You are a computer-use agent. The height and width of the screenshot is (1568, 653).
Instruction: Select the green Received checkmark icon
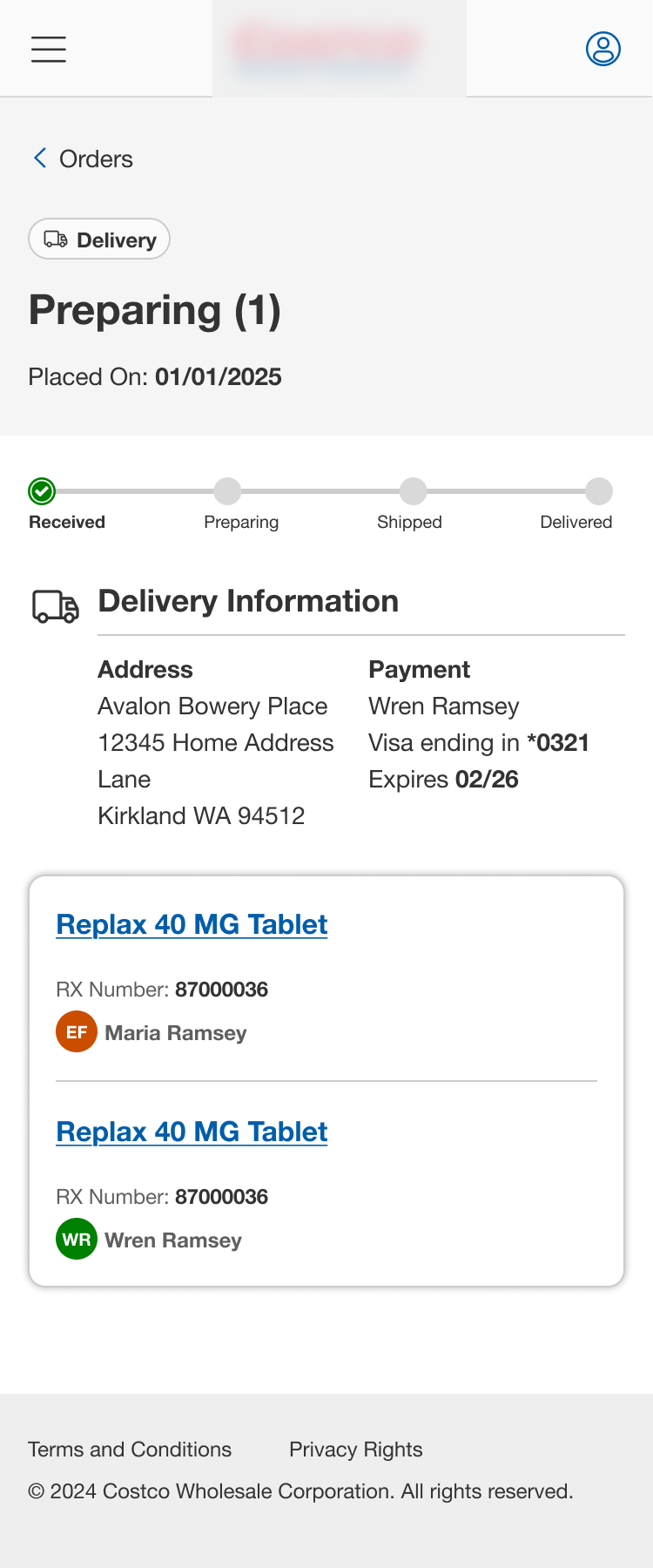click(x=41, y=491)
